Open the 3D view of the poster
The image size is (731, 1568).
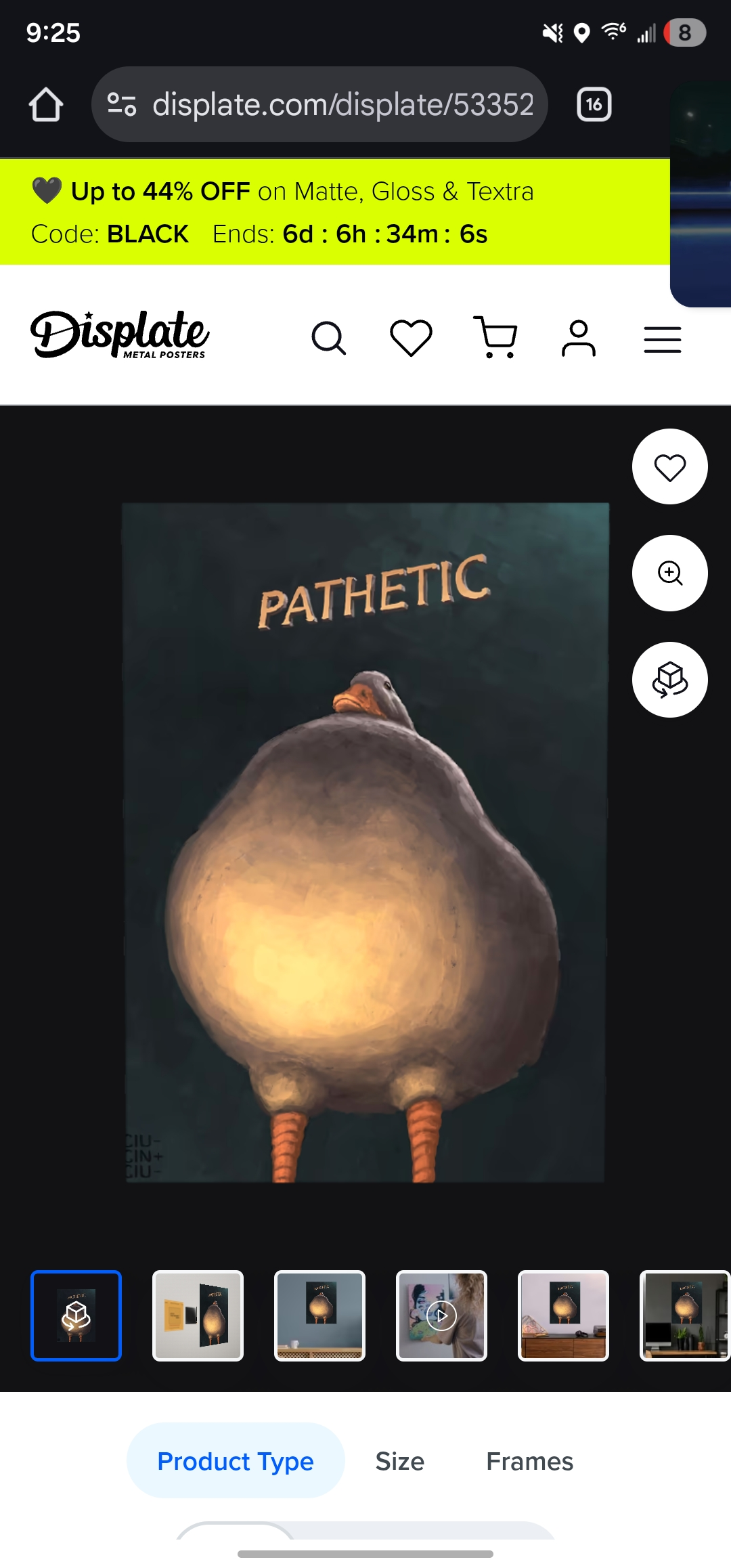pyautogui.click(x=670, y=680)
